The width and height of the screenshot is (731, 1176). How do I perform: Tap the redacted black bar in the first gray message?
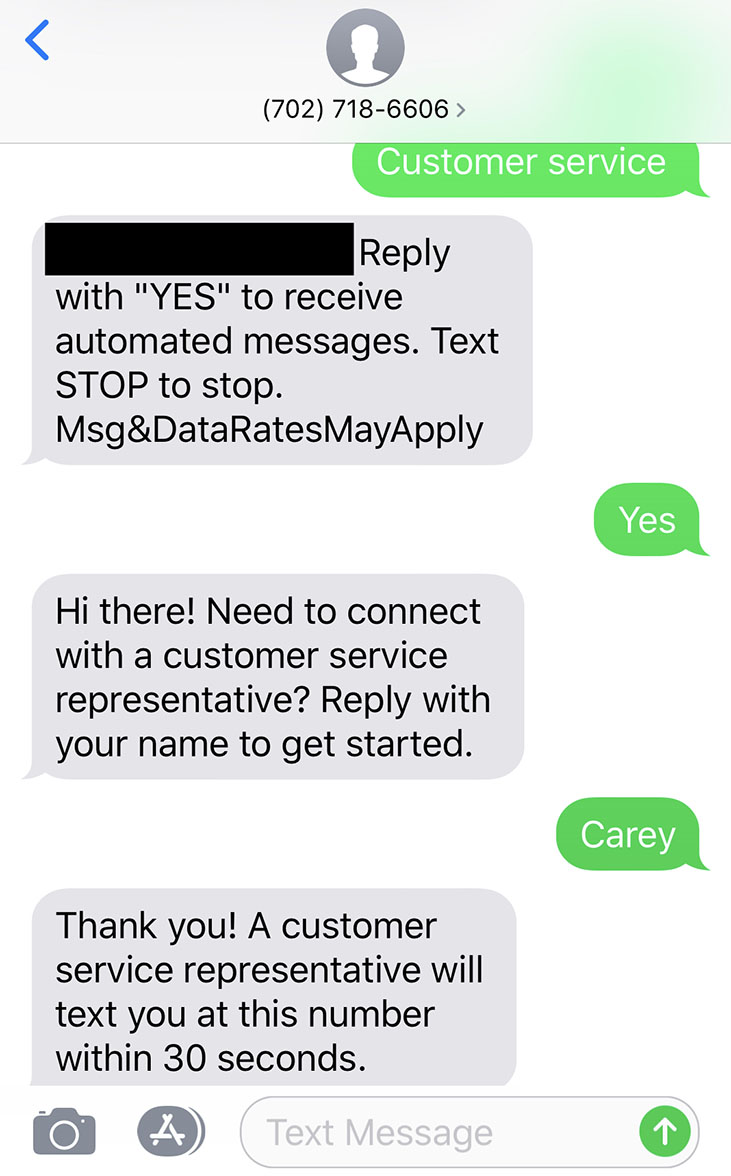coord(198,249)
